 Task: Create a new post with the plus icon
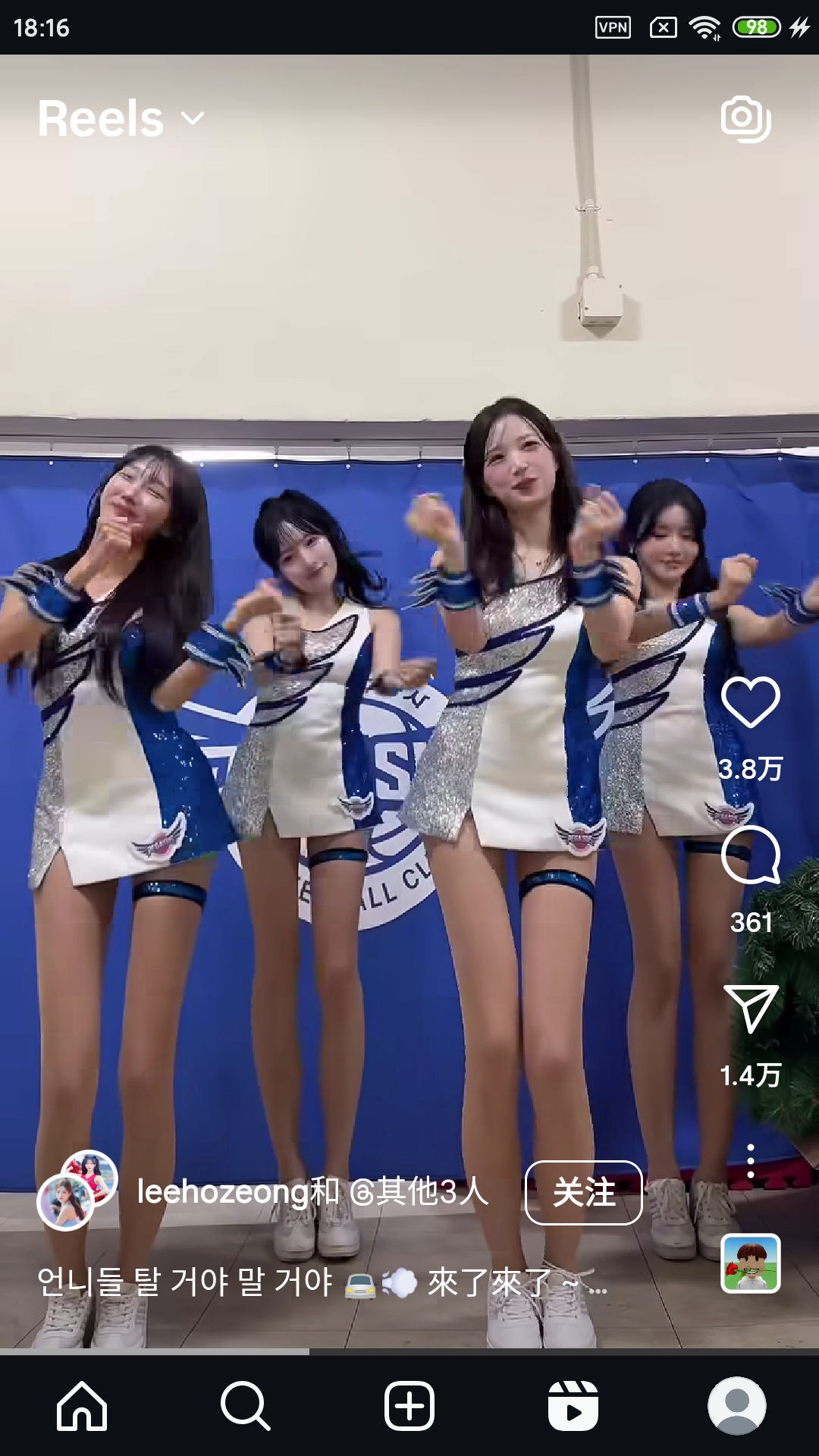(x=409, y=1406)
